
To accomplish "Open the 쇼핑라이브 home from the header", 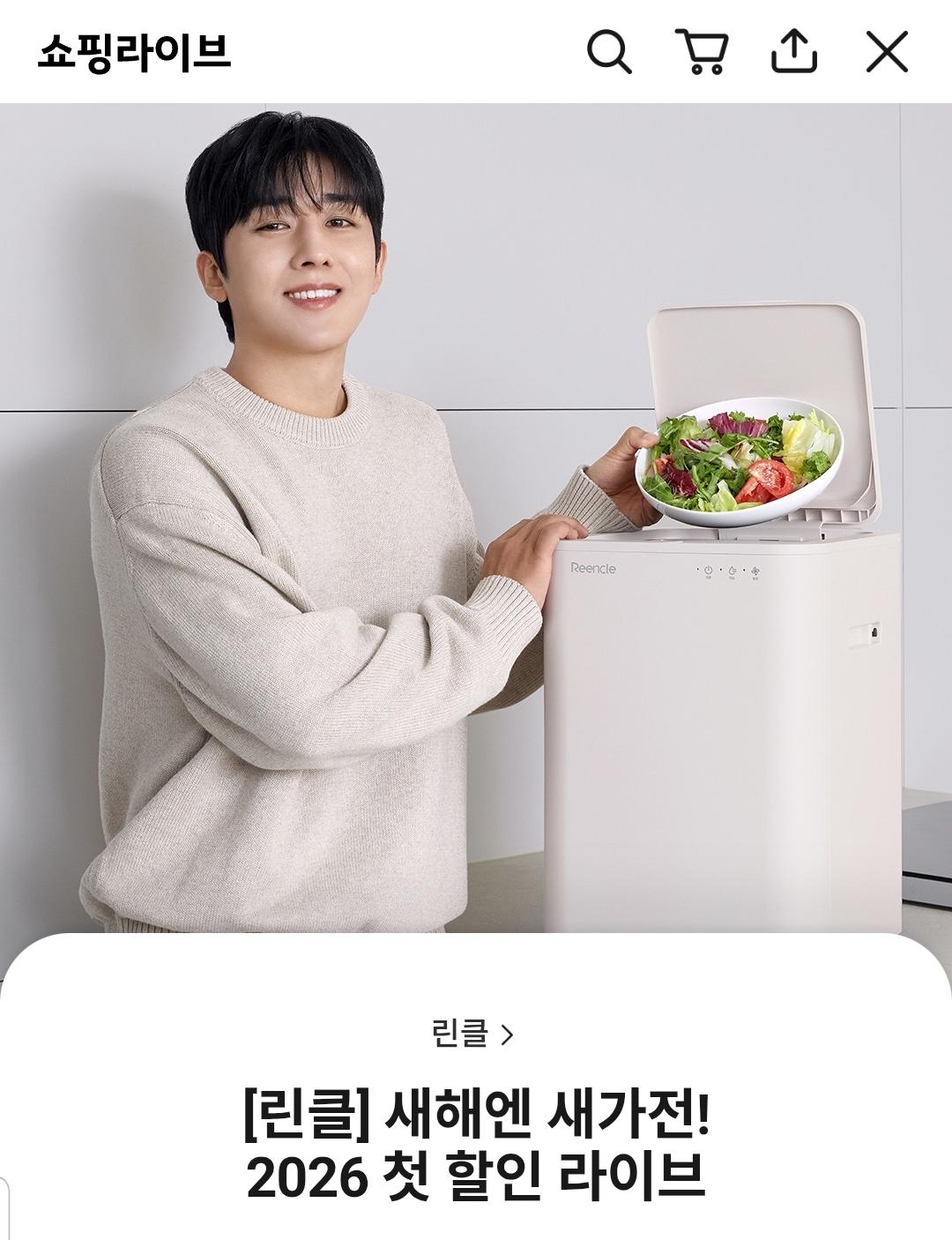I will [134, 52].
